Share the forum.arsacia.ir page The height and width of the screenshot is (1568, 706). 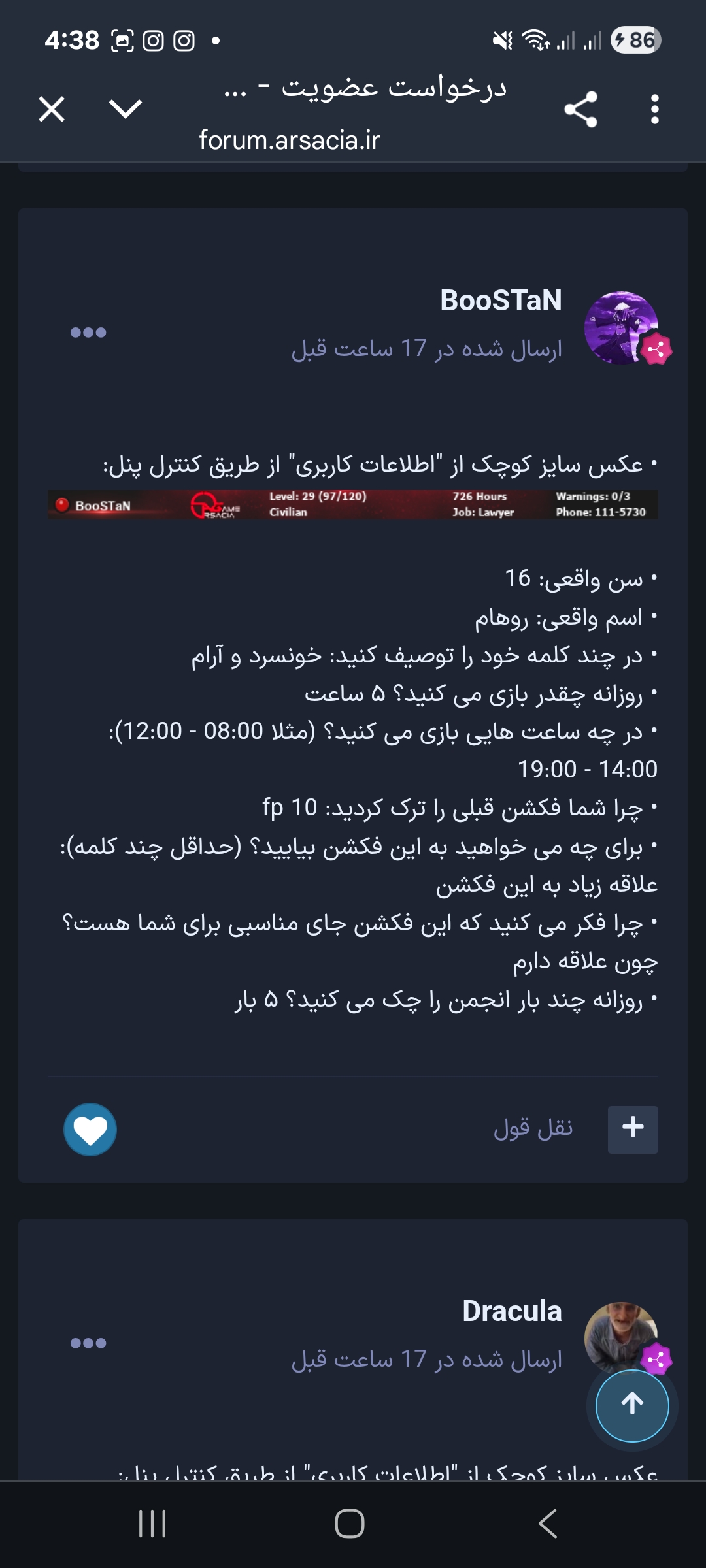(581, 109)
